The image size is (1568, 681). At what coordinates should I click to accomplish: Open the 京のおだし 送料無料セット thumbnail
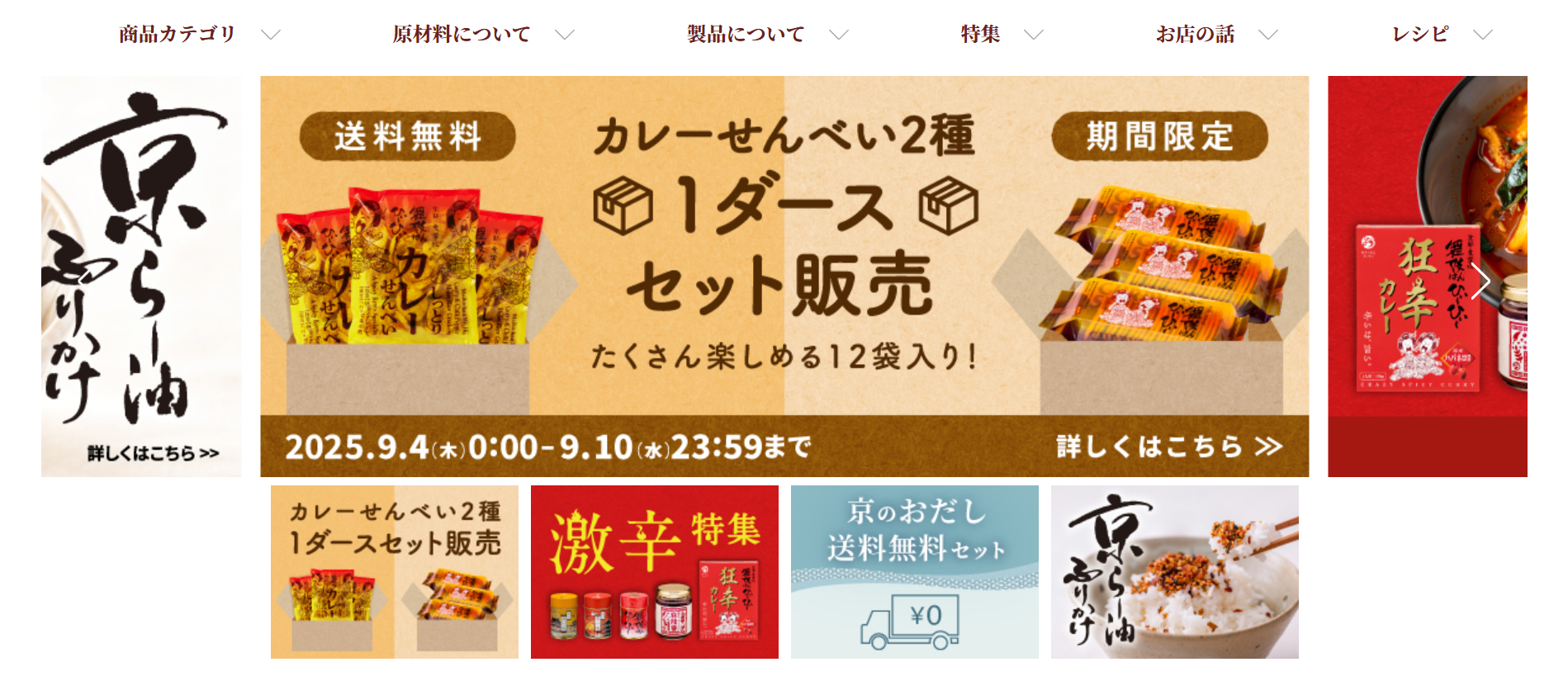click(914, 571)
